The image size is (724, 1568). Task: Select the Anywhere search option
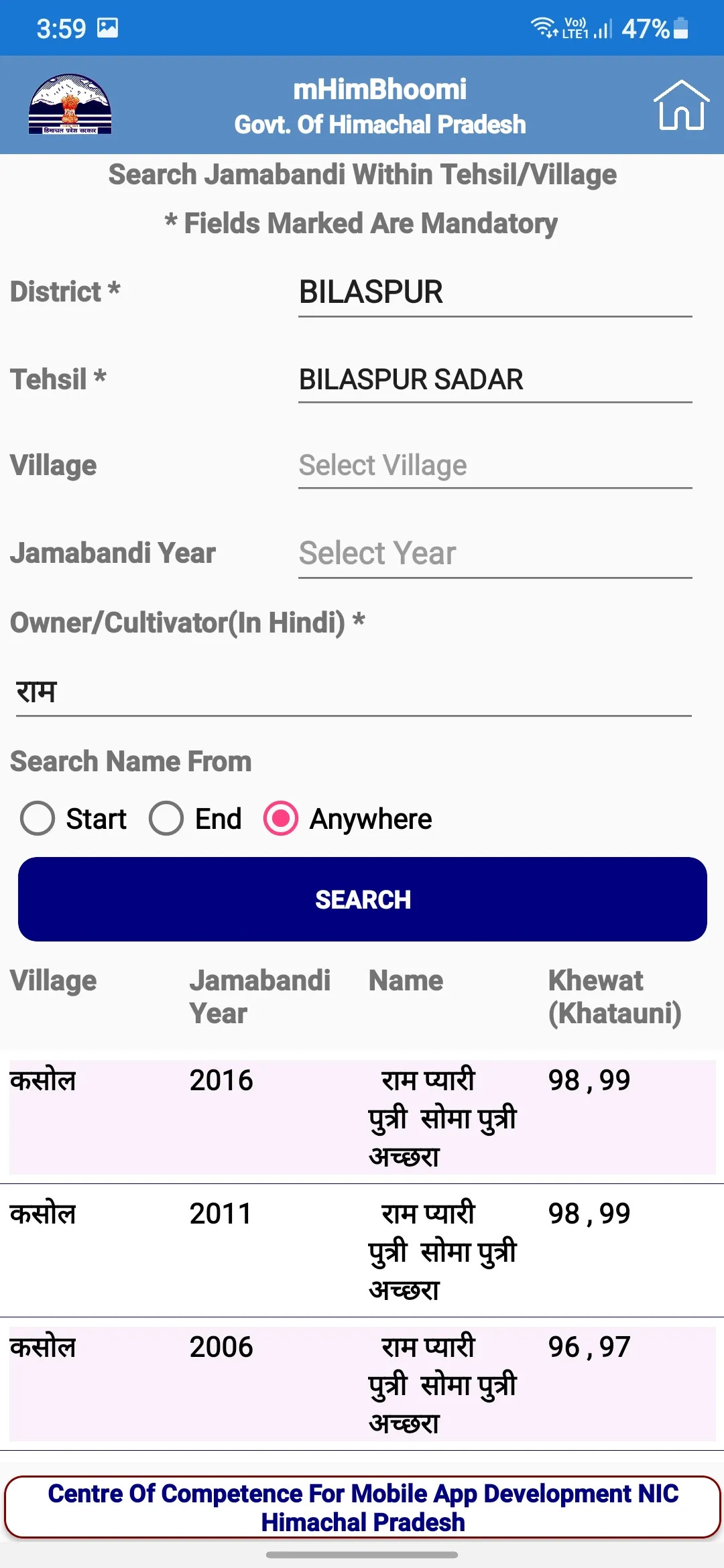pos(281,818)
